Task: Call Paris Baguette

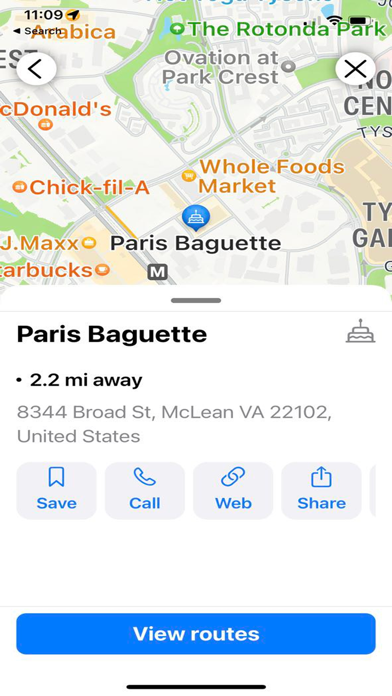Action: point(145,490)
